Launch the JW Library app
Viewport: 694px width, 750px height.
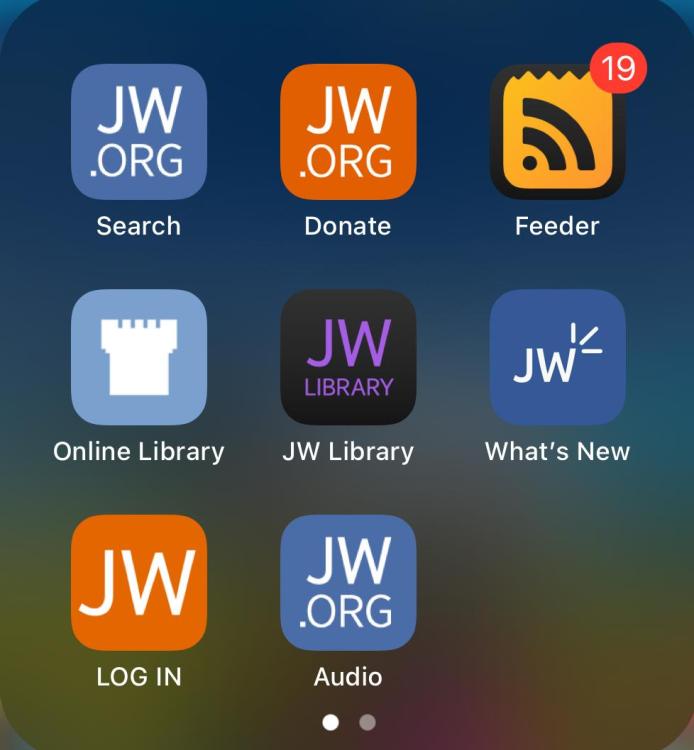[348, 357]
